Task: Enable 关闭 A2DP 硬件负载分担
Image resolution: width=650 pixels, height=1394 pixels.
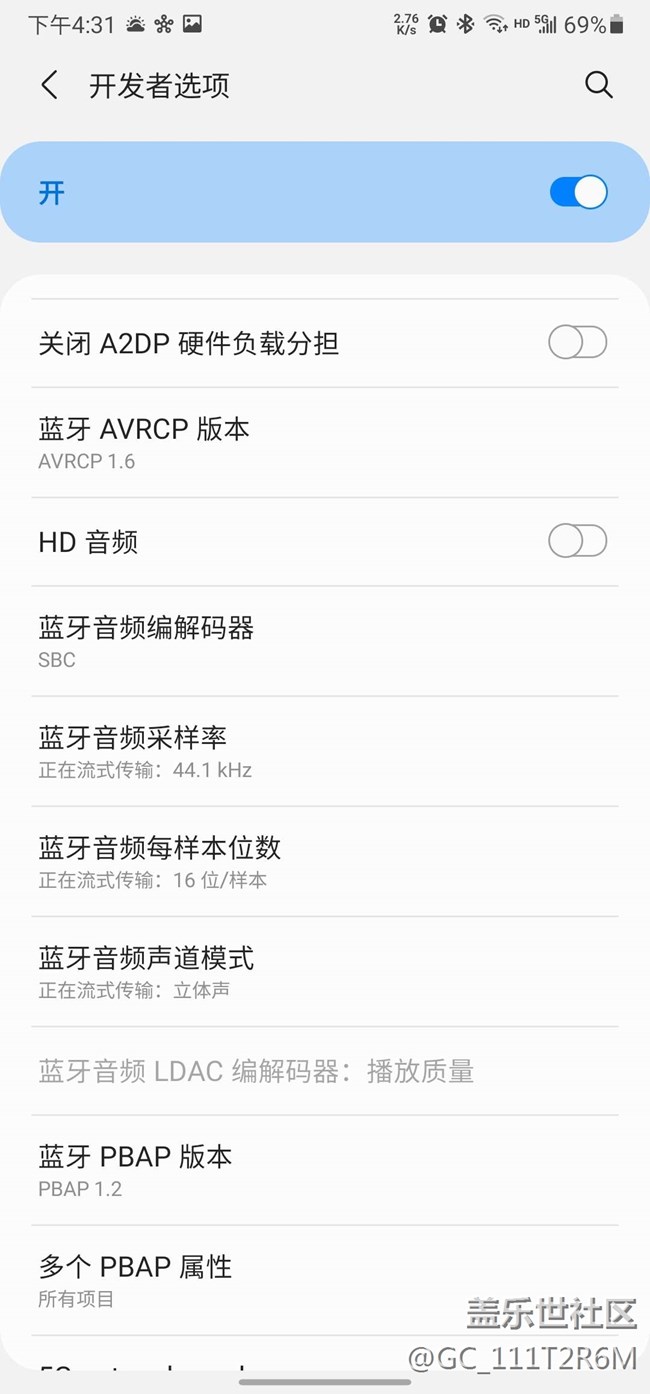Action: [x=578, y=343]
